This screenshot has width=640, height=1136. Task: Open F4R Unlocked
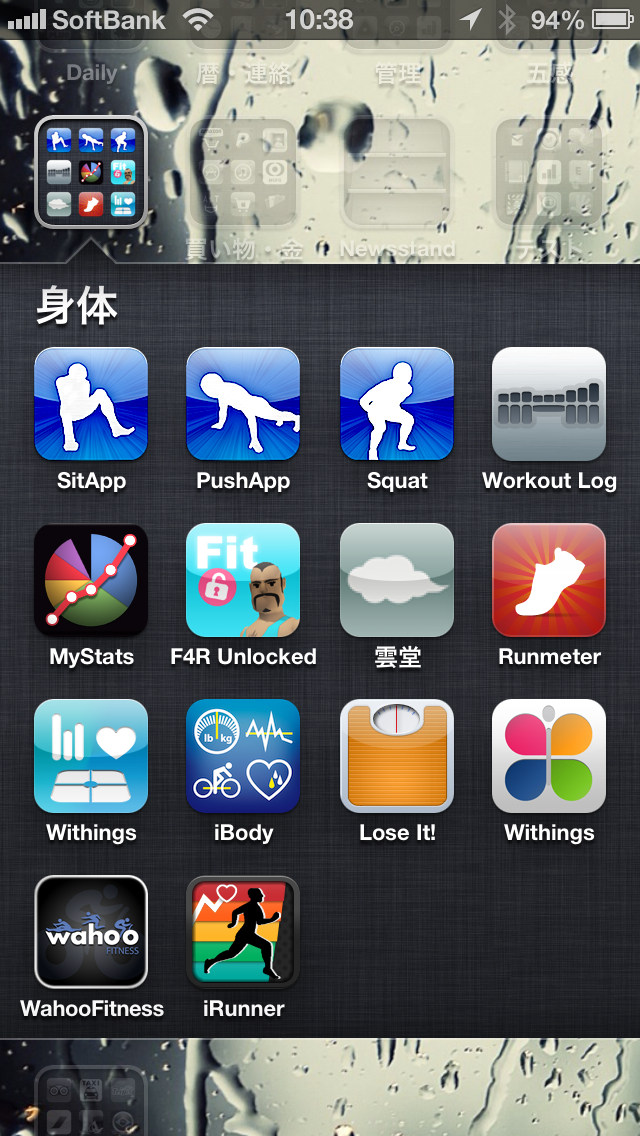tap(243, 580)
